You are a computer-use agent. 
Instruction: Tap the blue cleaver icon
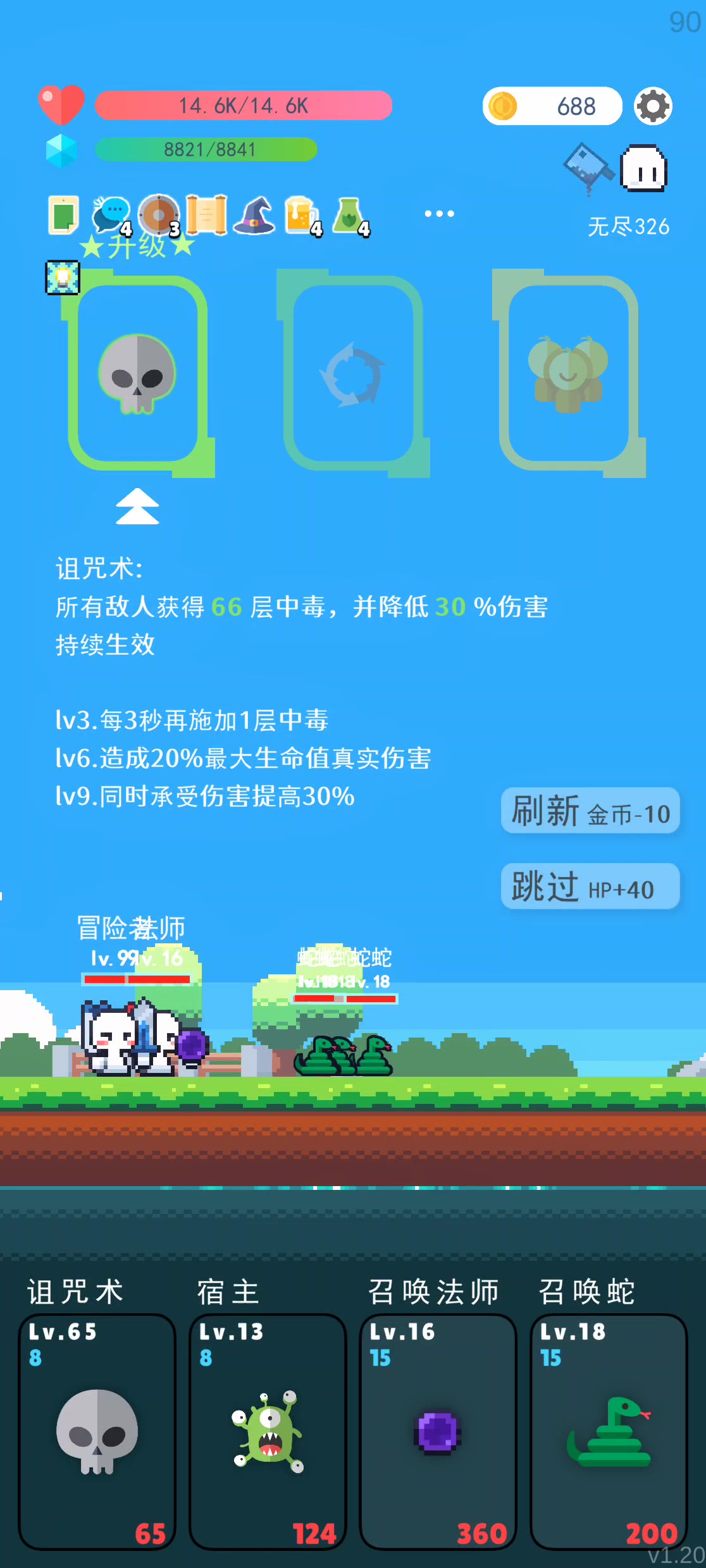(x=588, y=168)
